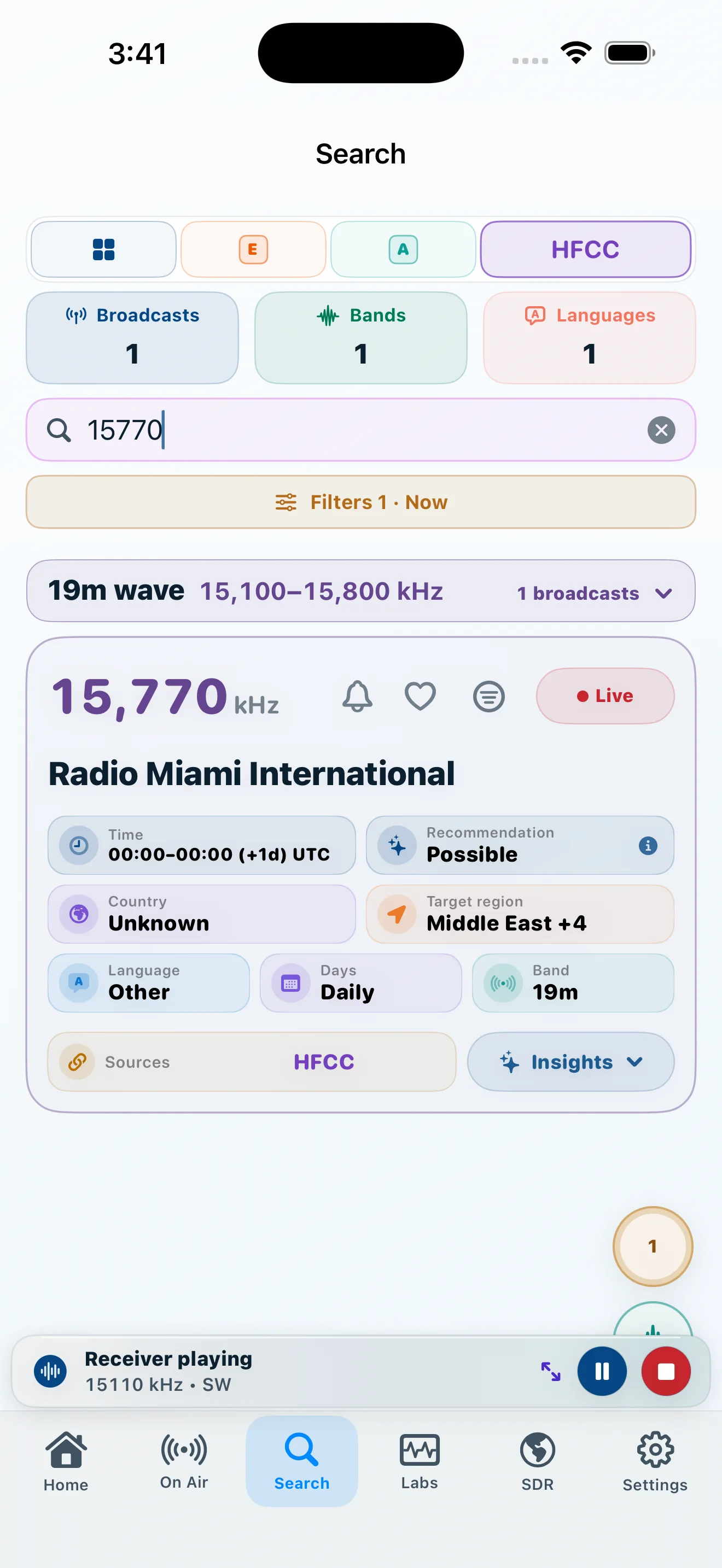The image size is (722, 1568).
Task: Expand the receiver player to full screen
Action: click(x=551, y=1371)
